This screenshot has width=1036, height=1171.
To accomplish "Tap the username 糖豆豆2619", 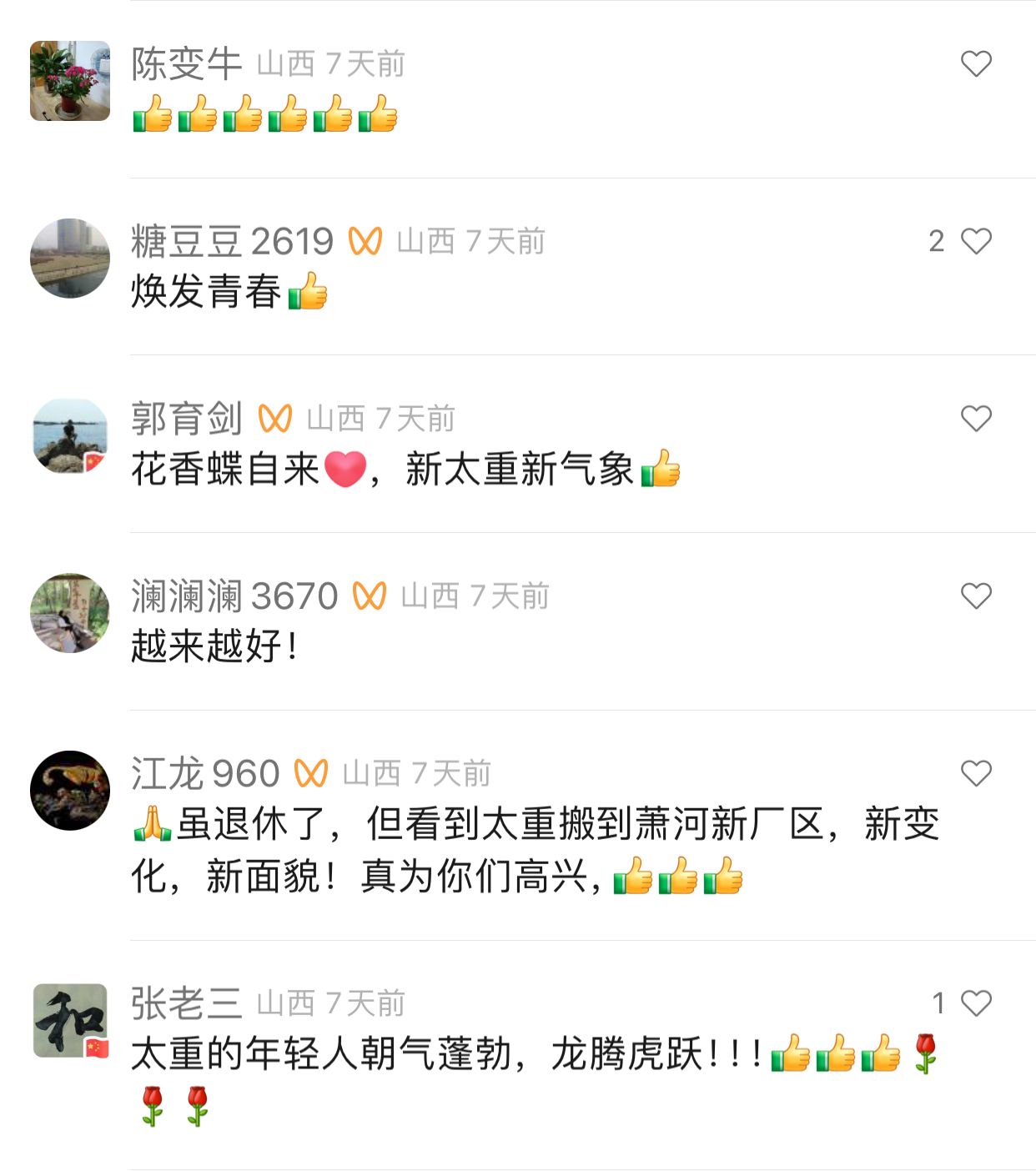I will [232, 242].
